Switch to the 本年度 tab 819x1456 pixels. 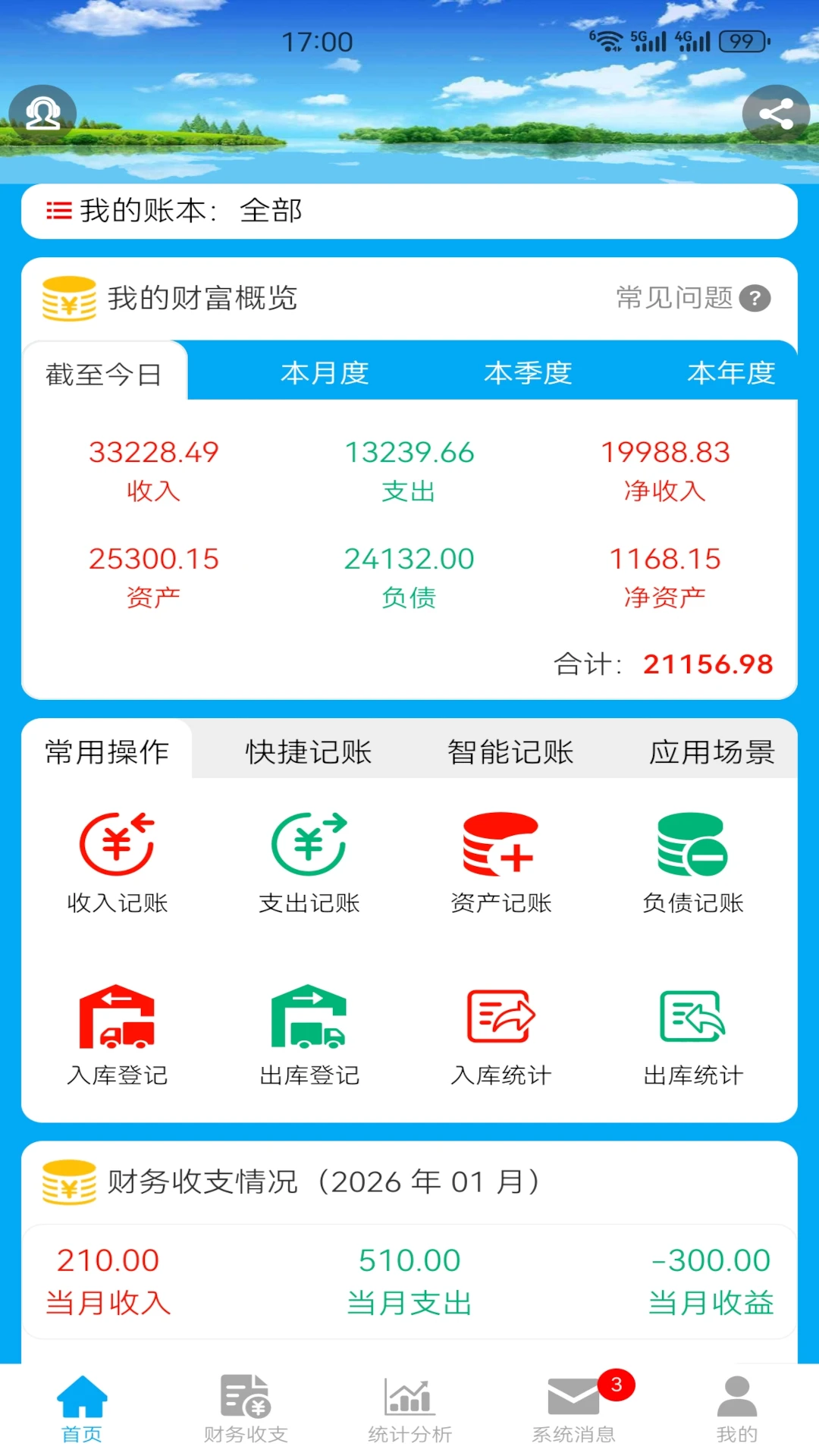[731, 372]
